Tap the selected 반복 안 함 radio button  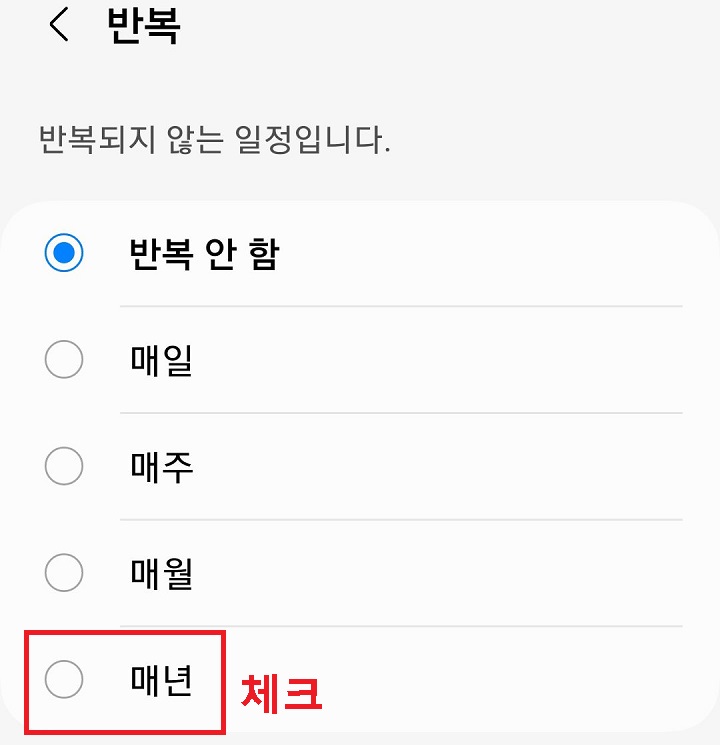[x=64, y=253]
